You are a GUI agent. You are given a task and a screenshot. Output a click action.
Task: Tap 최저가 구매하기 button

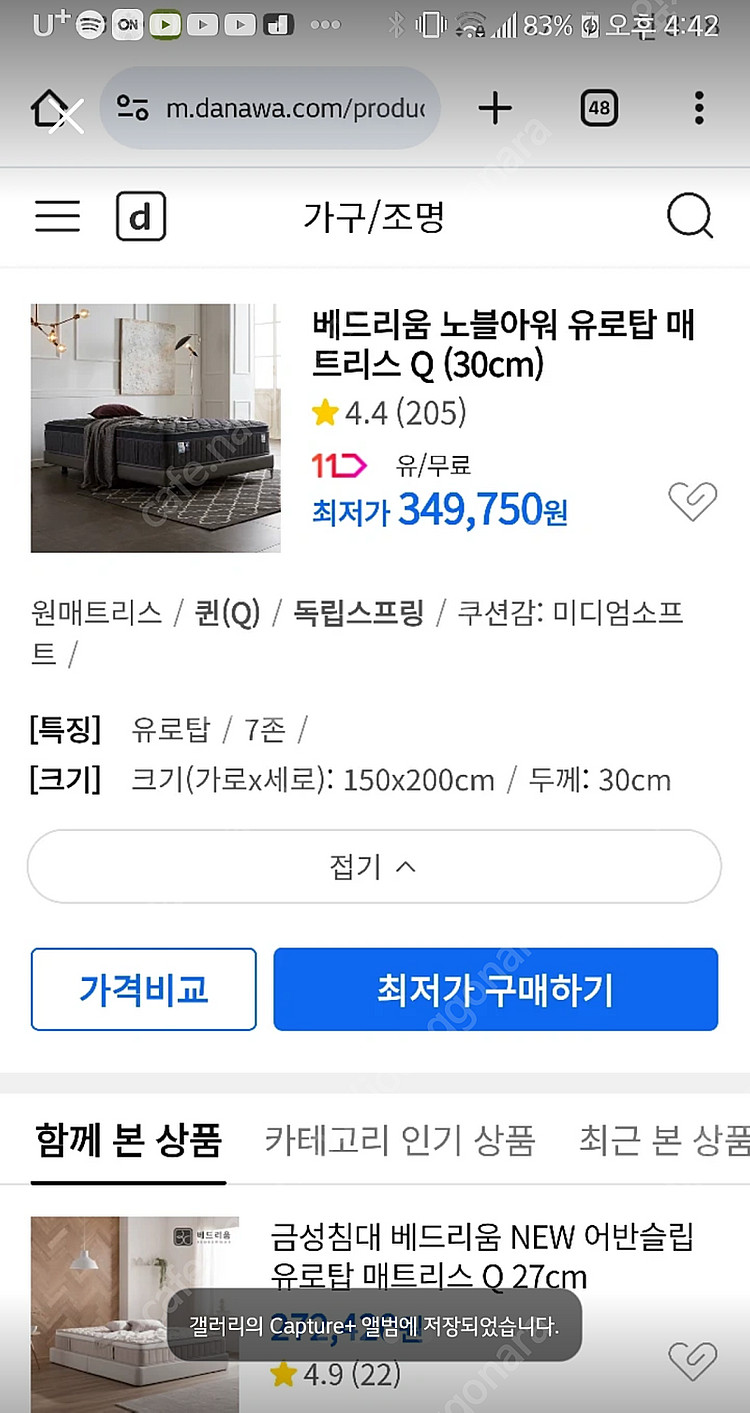point(496,990)
